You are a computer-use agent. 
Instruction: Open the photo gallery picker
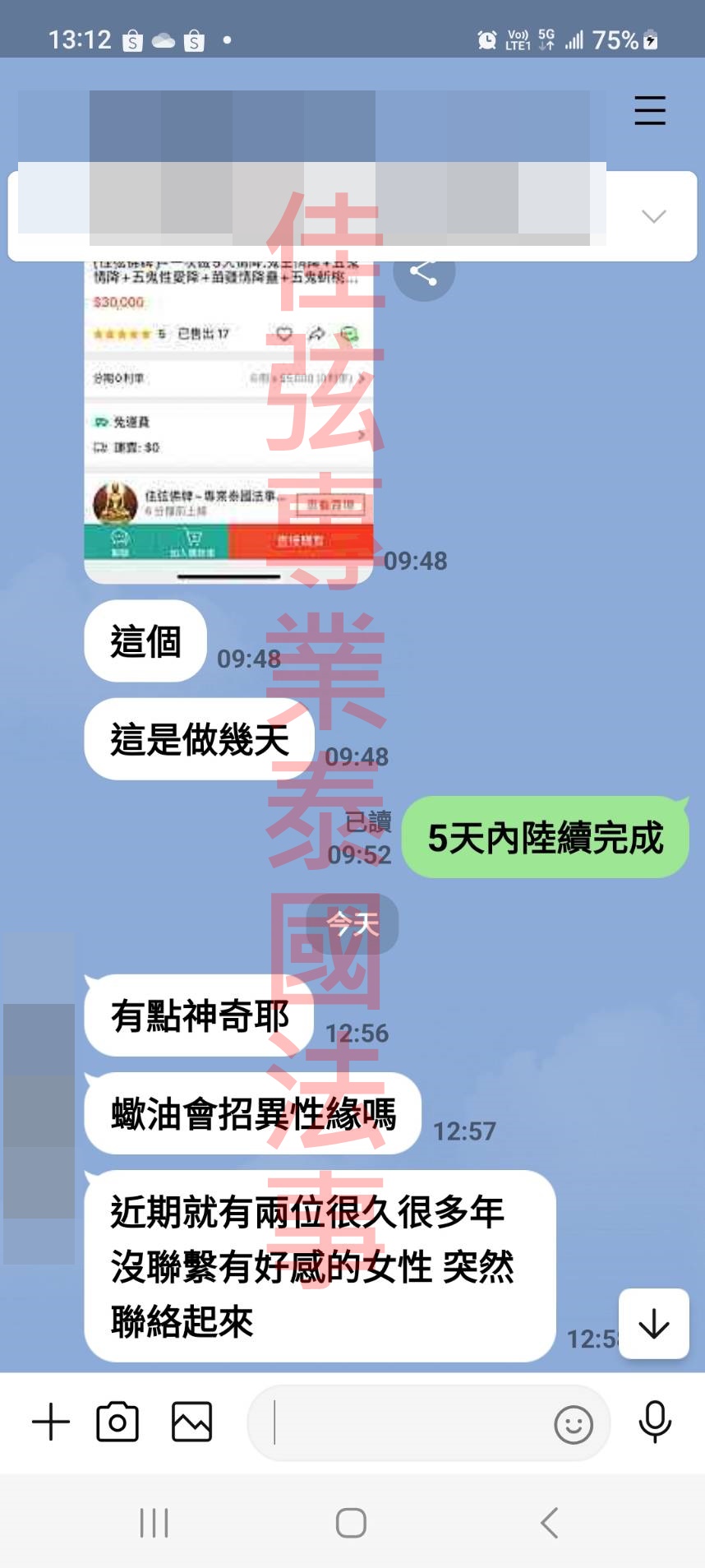coord(191,1422)
